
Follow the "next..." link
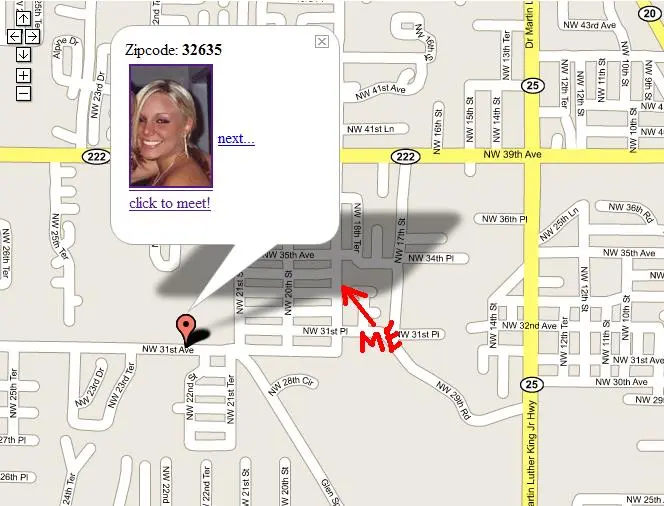point(236,139)
